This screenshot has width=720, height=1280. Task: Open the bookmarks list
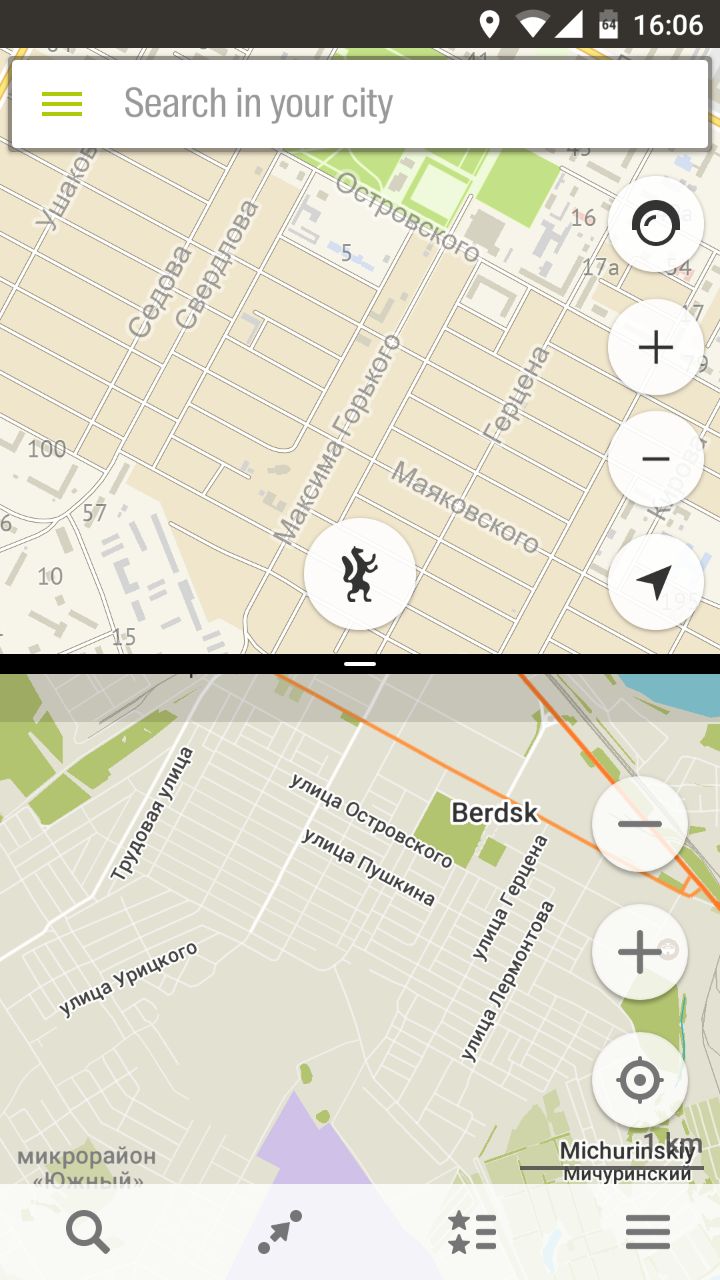click(x=471, y=1232)
